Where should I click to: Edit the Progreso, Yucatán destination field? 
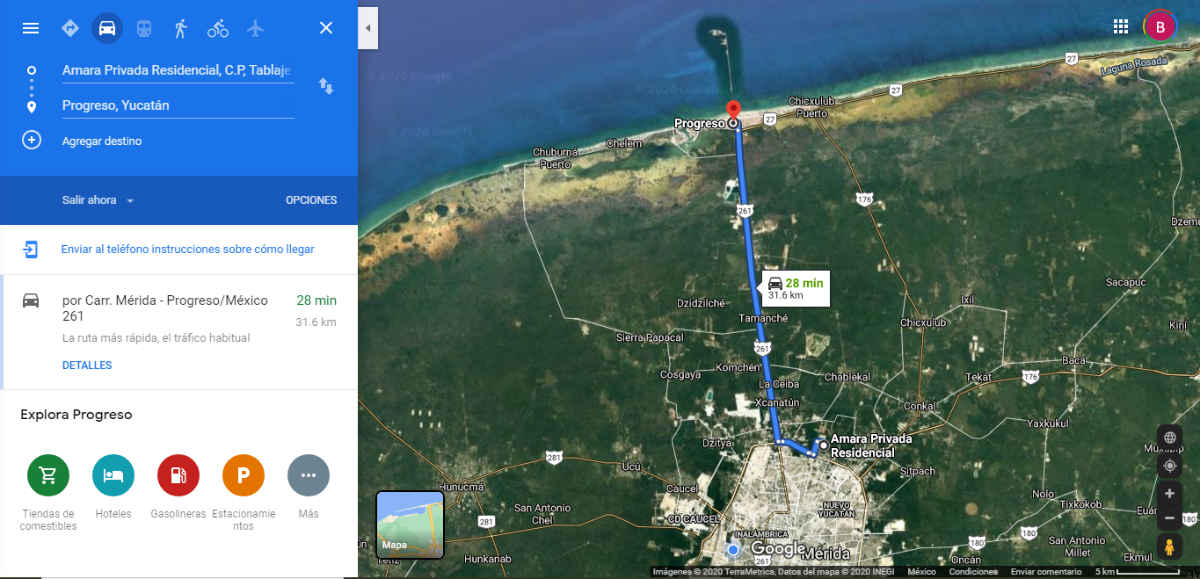[x=176, y=105]
